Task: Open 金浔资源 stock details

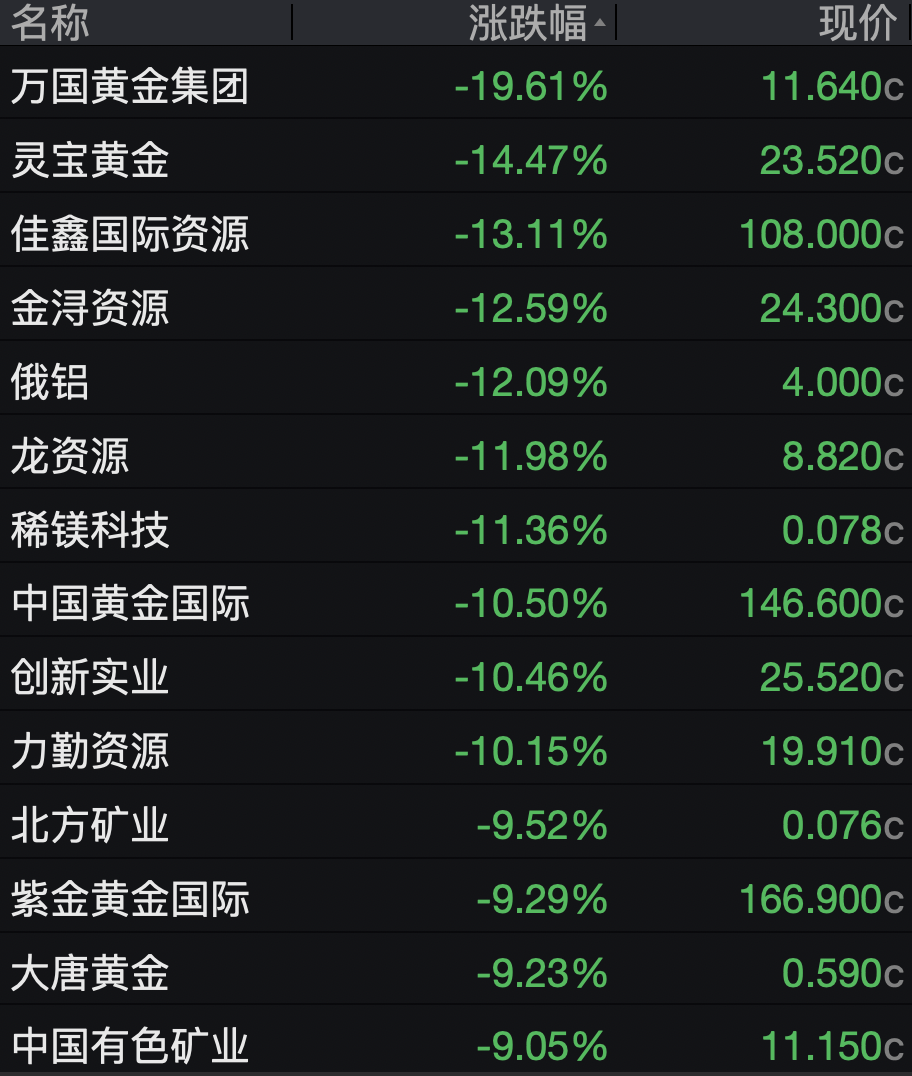Action: click(x=90, y=309)
